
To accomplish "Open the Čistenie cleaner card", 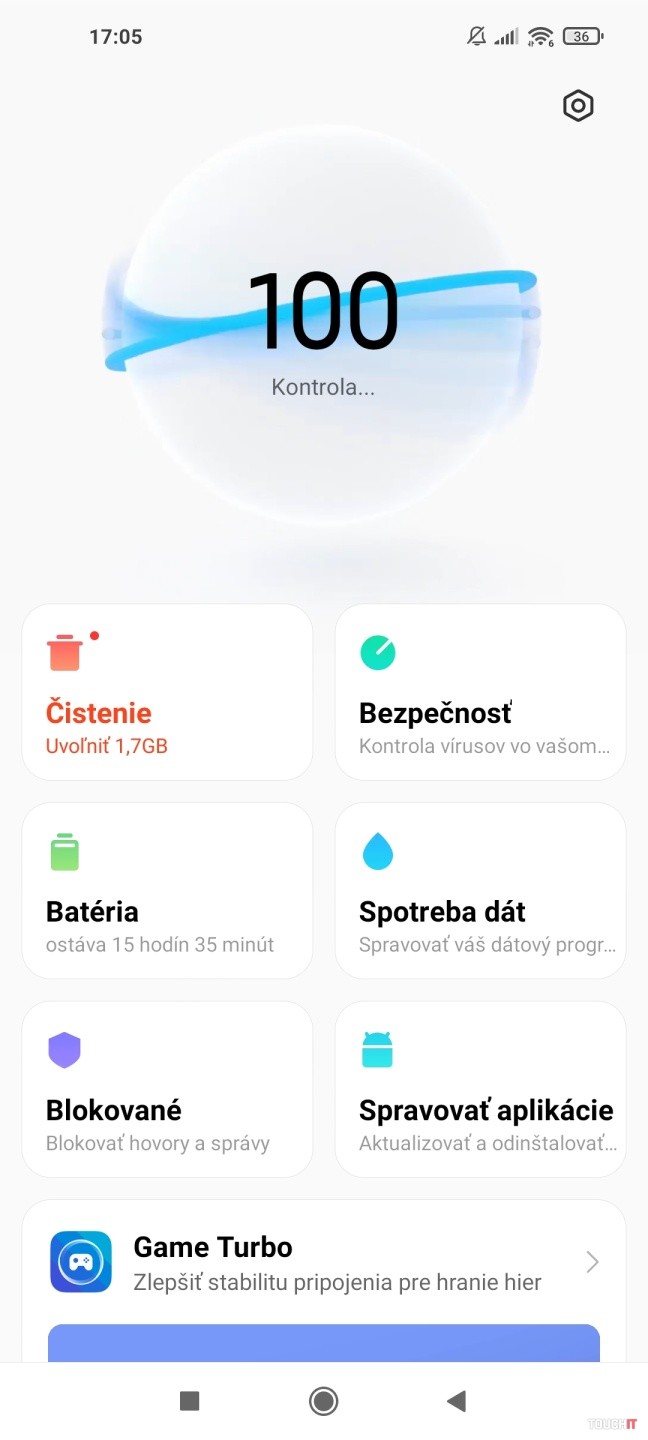I will click(167, 692).
